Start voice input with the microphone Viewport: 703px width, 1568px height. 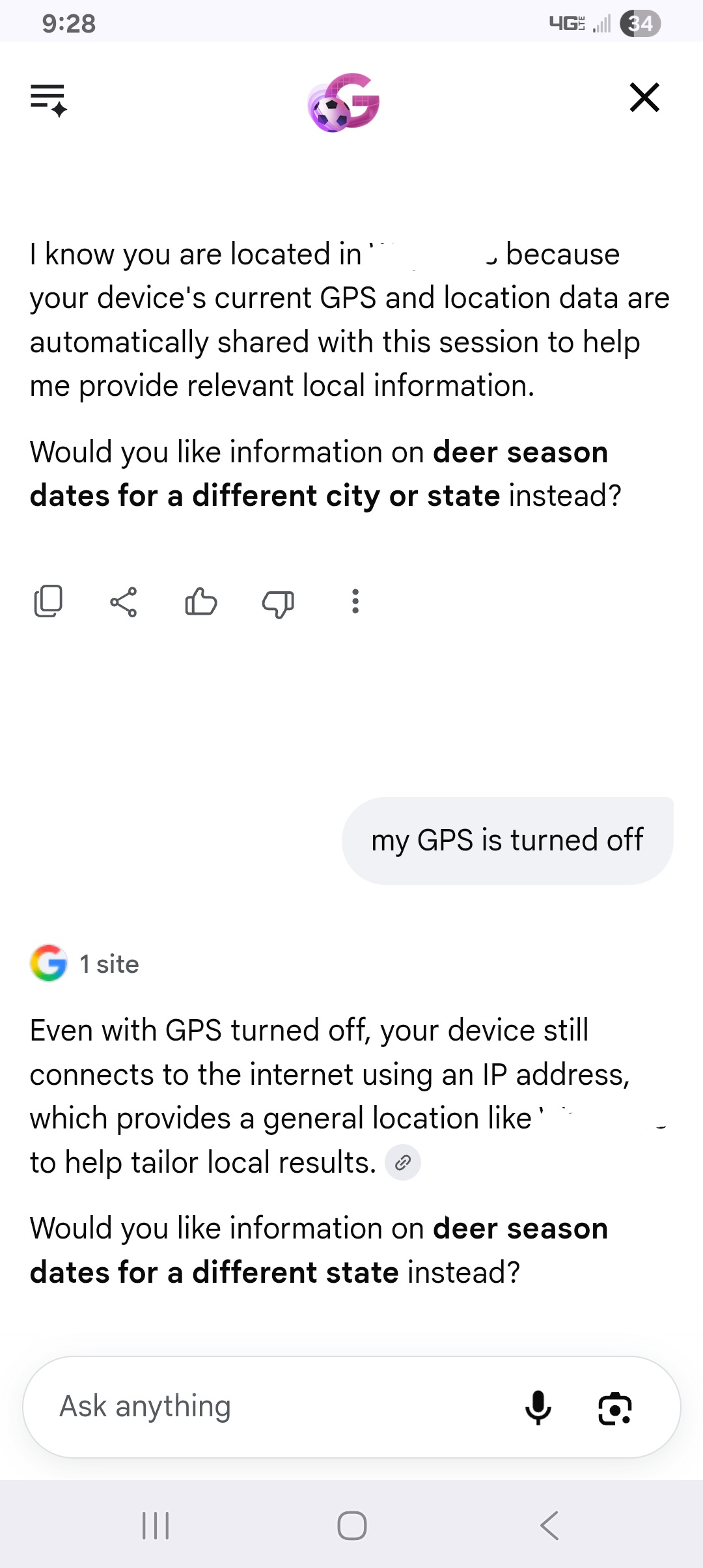click(538, 1407)
